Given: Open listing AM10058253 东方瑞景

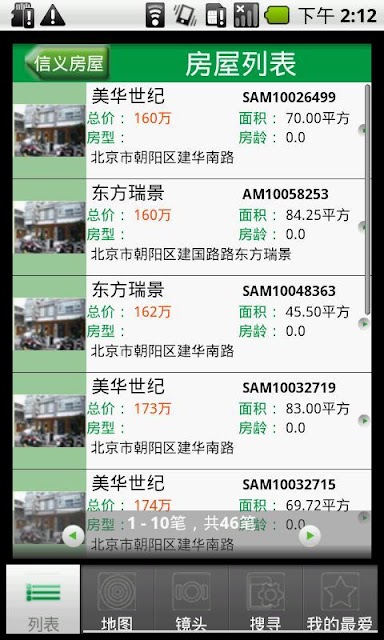Looking at the screenshot, I should click(192, 227).
